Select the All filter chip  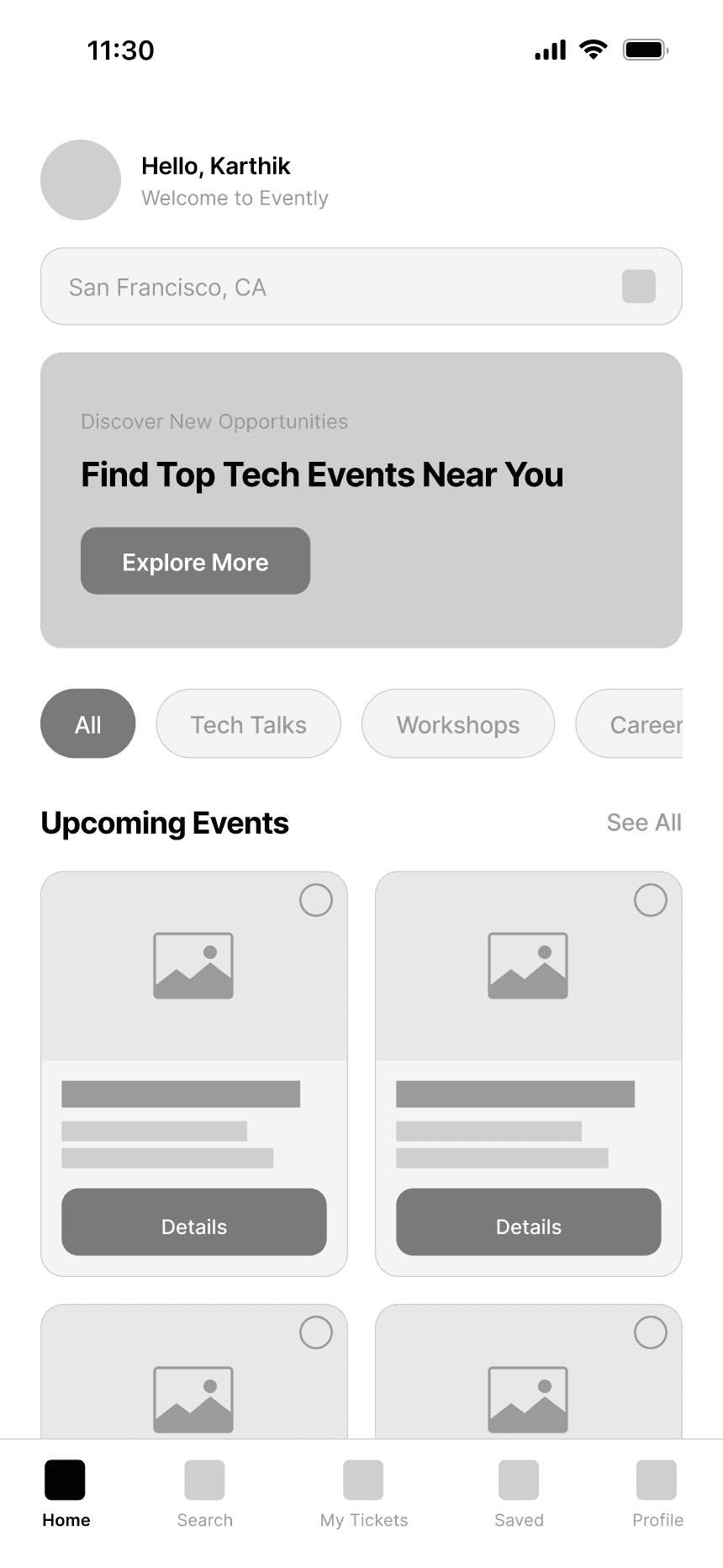pyautogui.click(x=87, y=723)
